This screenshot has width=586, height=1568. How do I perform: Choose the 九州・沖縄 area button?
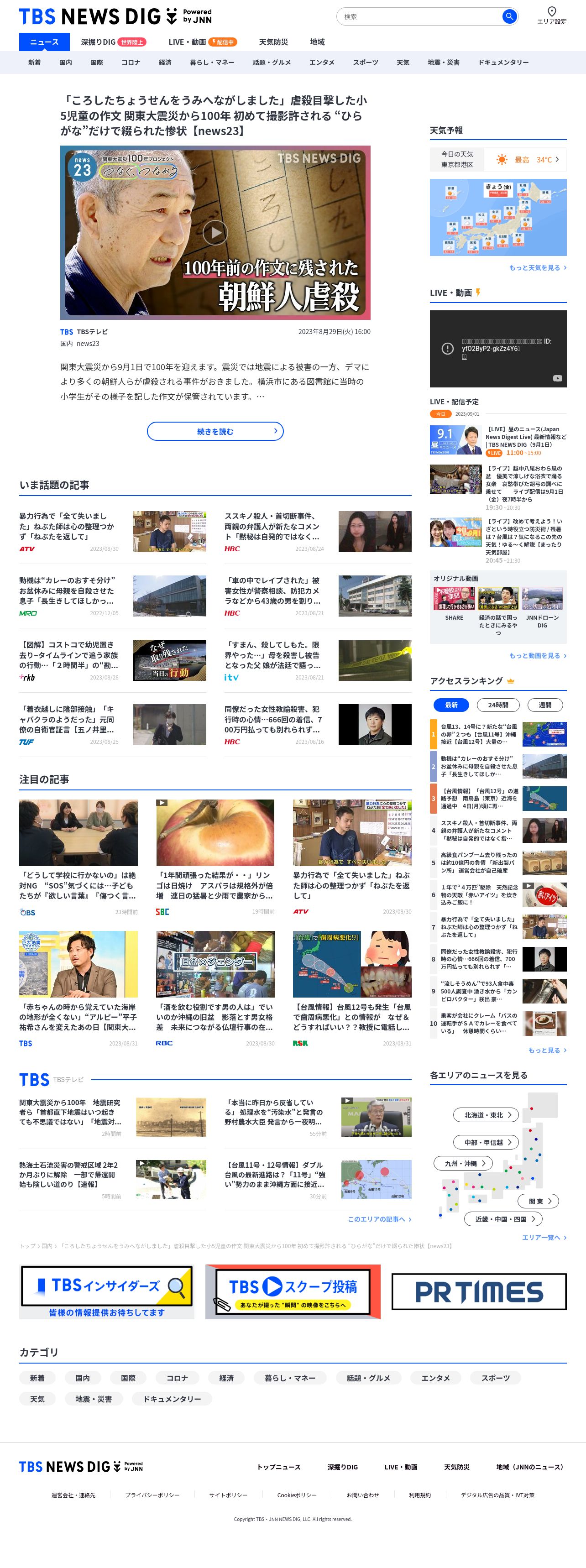(463, 1163)
